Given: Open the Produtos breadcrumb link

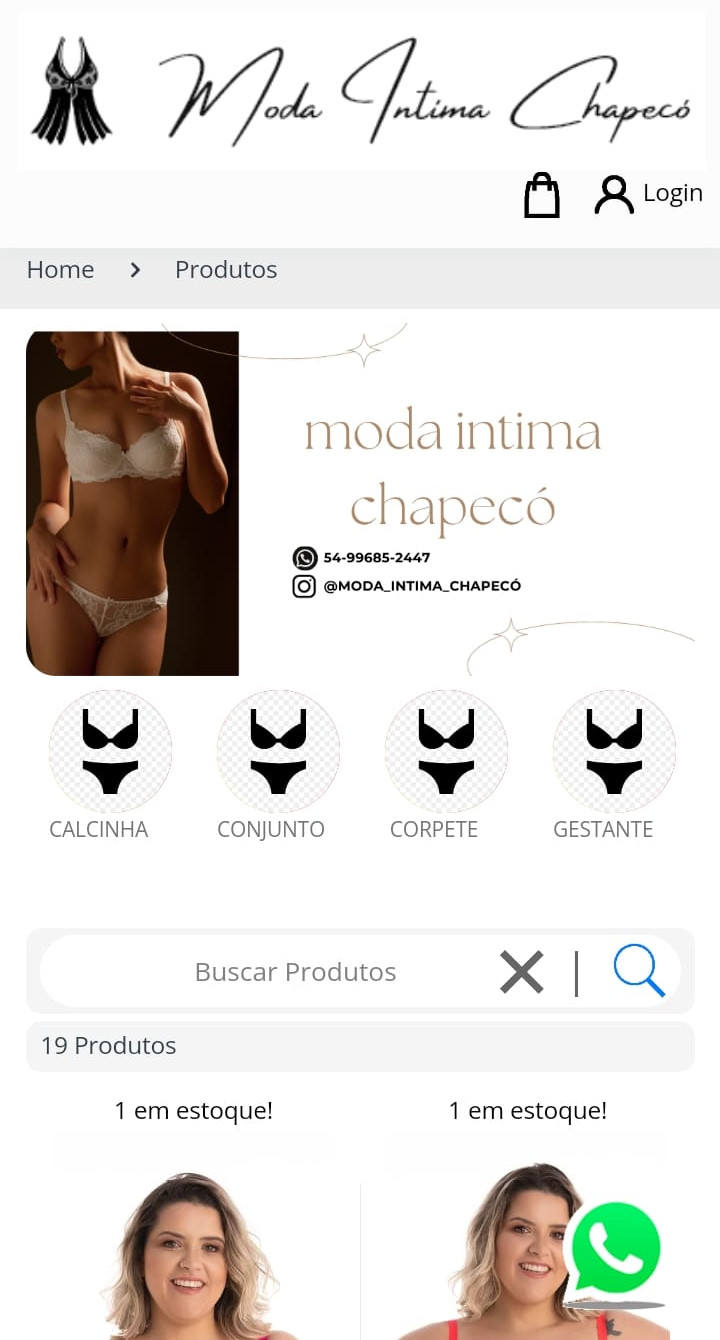Looking at the screenshot, I should click(226, 270).
